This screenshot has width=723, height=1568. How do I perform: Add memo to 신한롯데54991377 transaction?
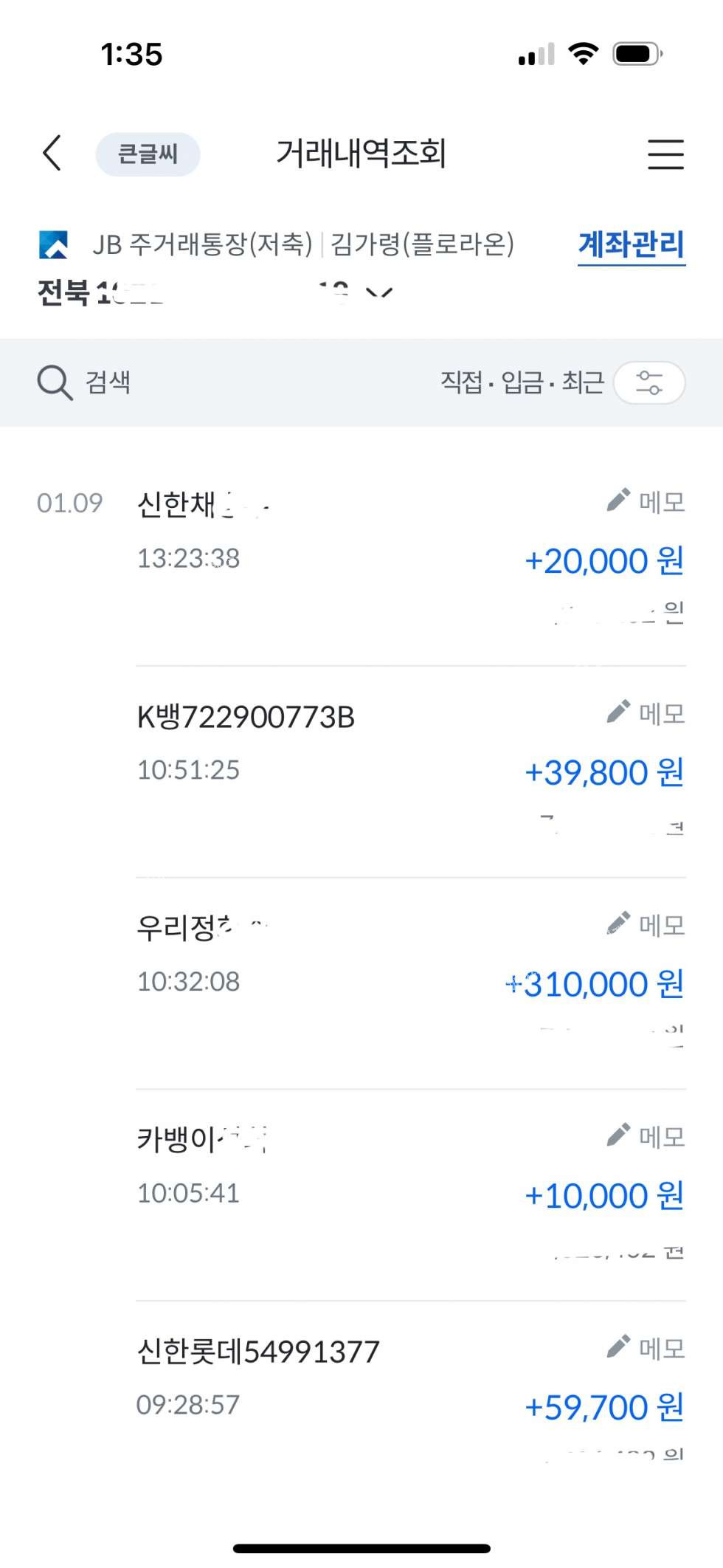(x=646, y=1348)
